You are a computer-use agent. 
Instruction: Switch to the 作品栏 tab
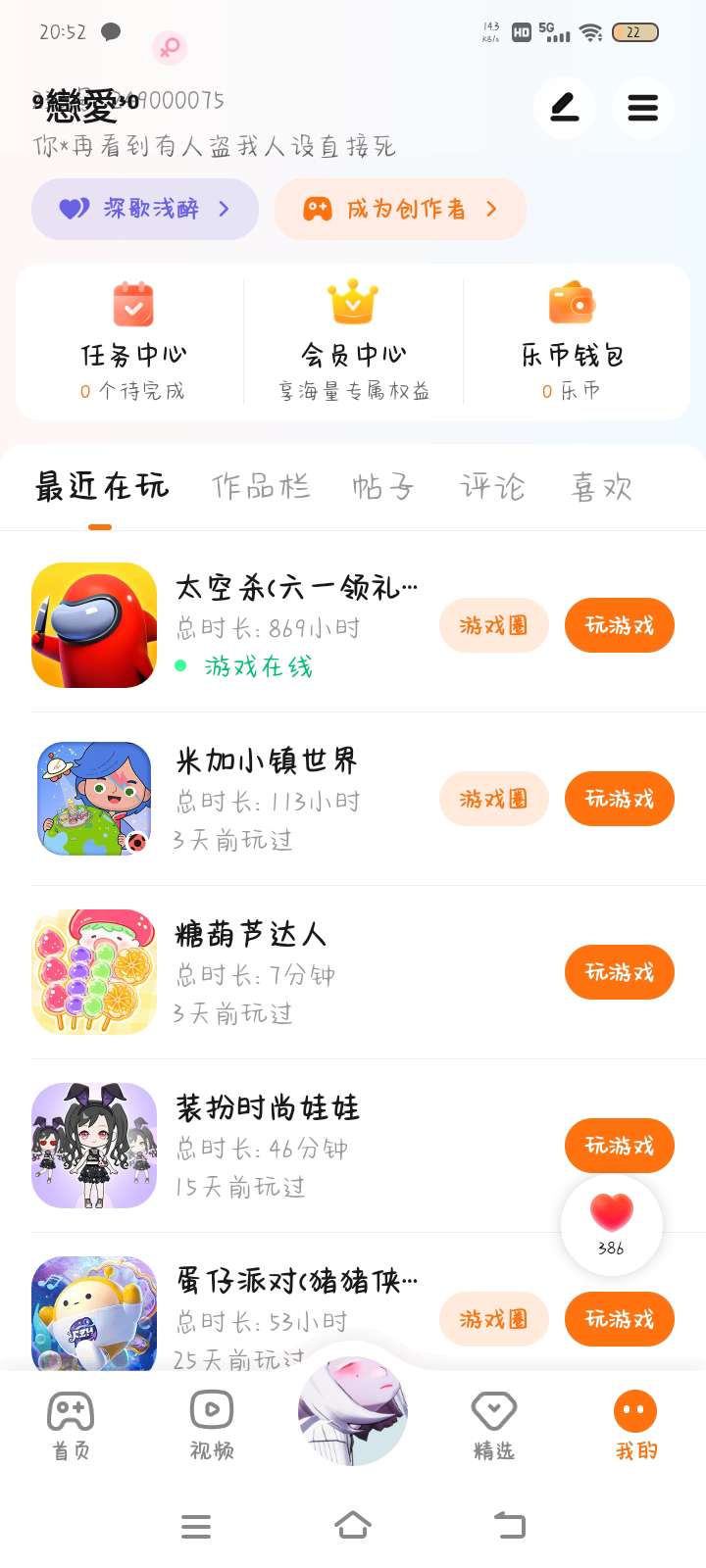point(261,487)
